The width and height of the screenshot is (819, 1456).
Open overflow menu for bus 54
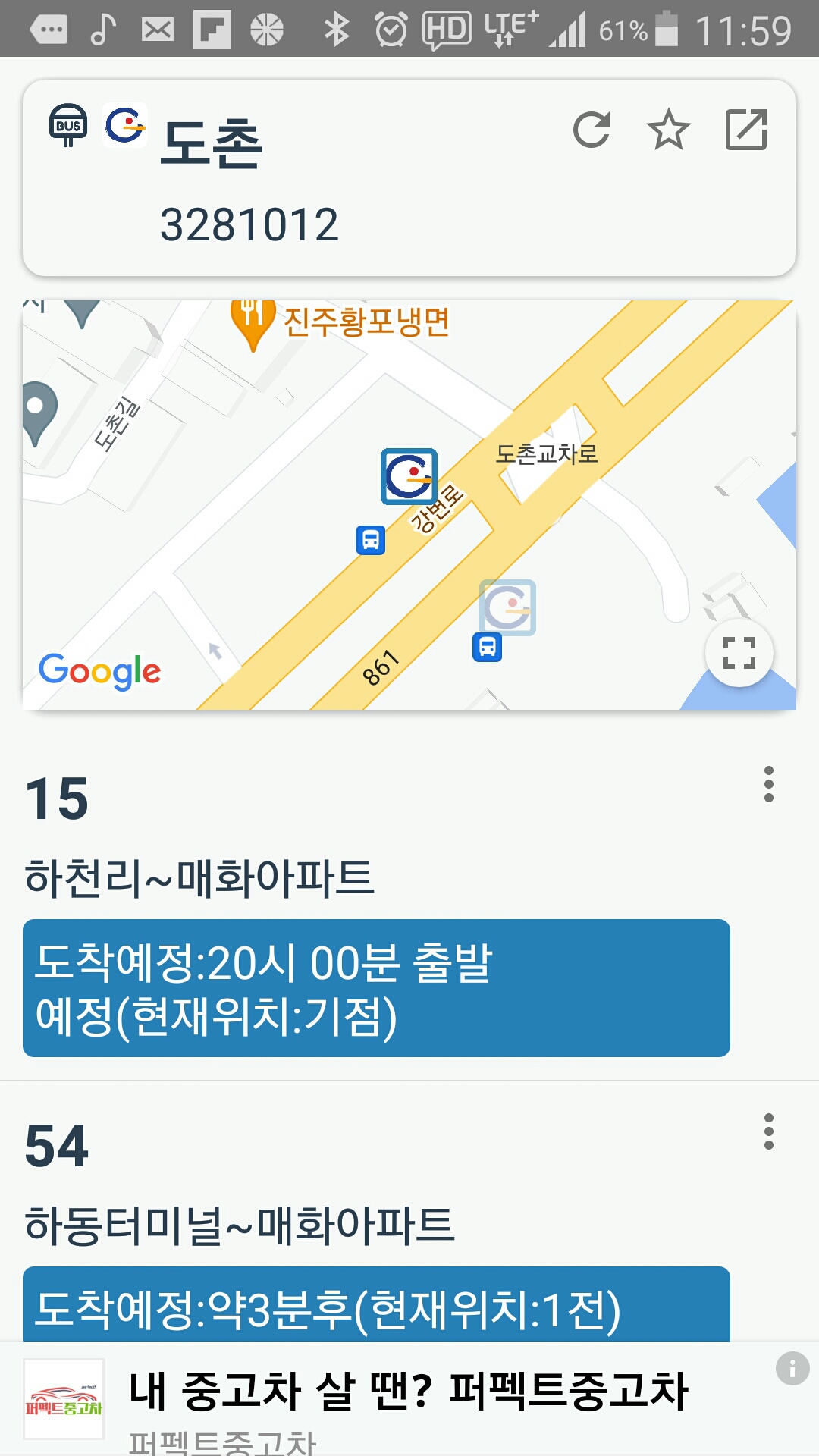point(769,1131)
